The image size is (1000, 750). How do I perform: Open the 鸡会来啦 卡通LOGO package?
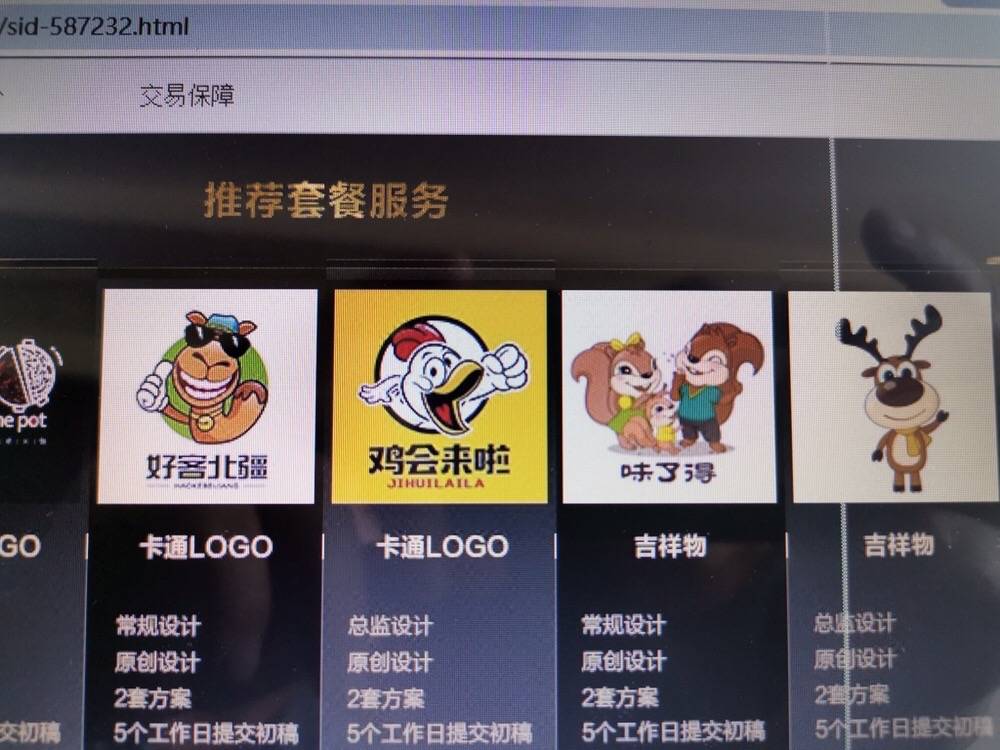[x=440, y=397]
